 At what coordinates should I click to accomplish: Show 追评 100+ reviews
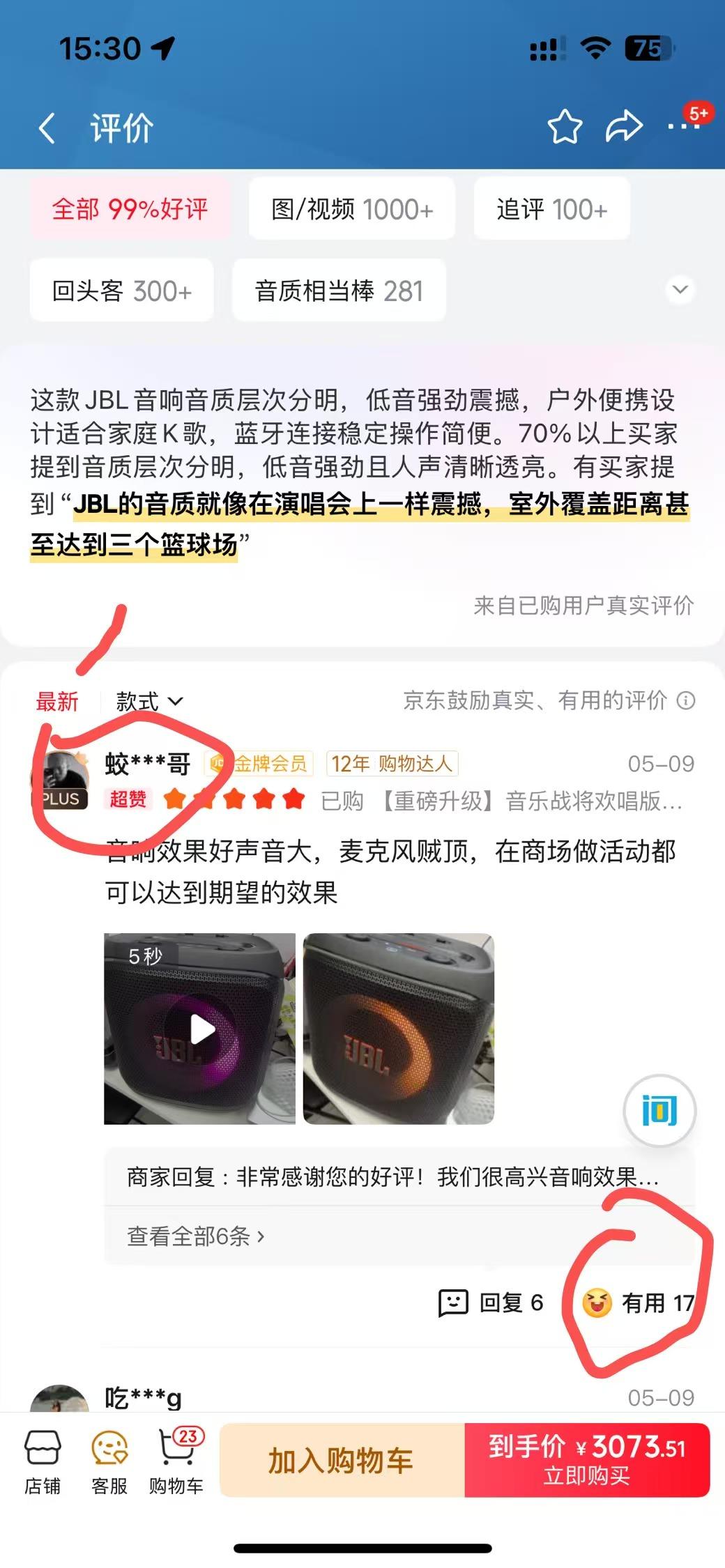pyautogui.click(x=551, y=209)
